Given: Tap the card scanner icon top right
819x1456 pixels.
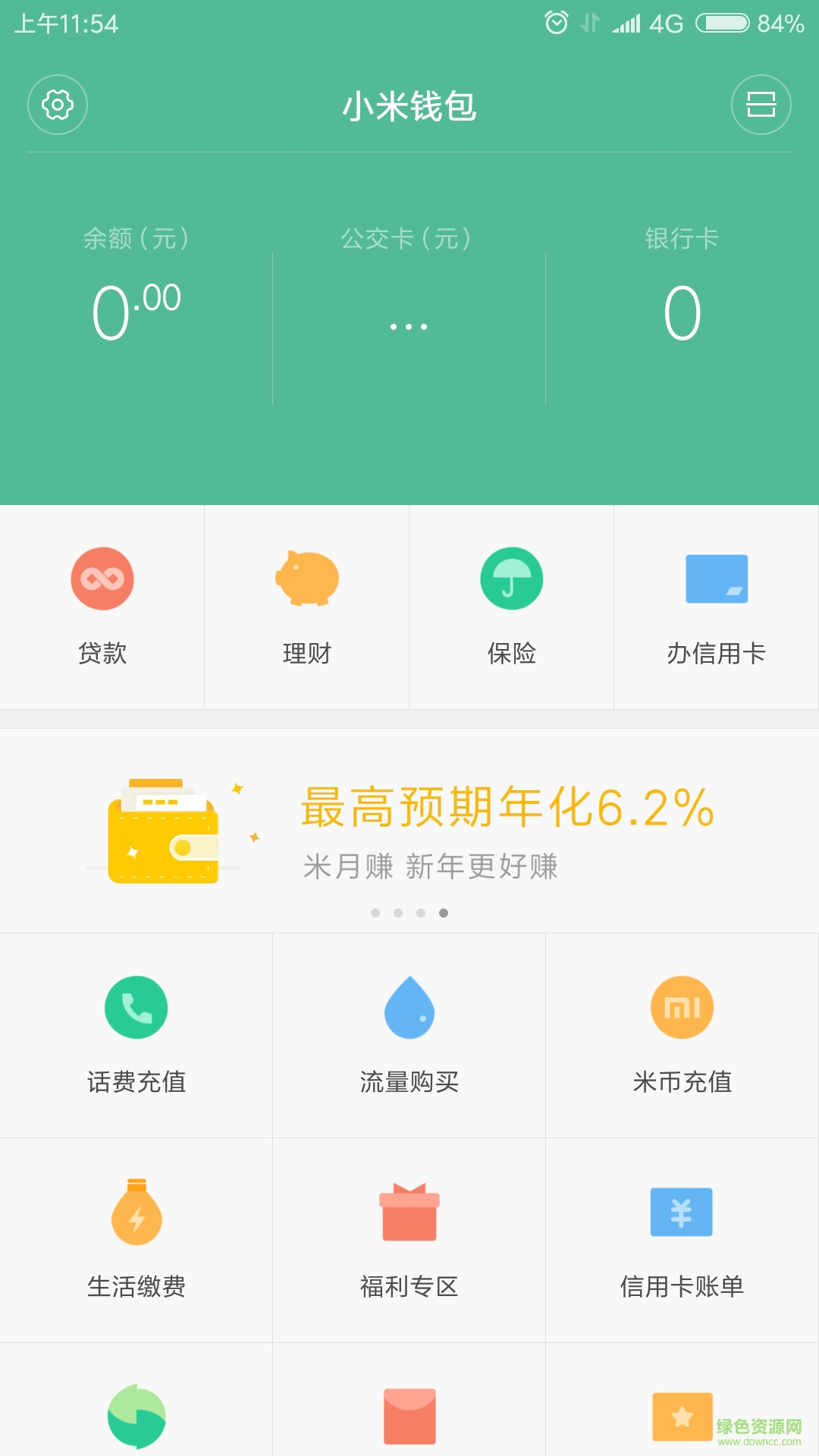Looking at the screenshot, I should [761, 105].
